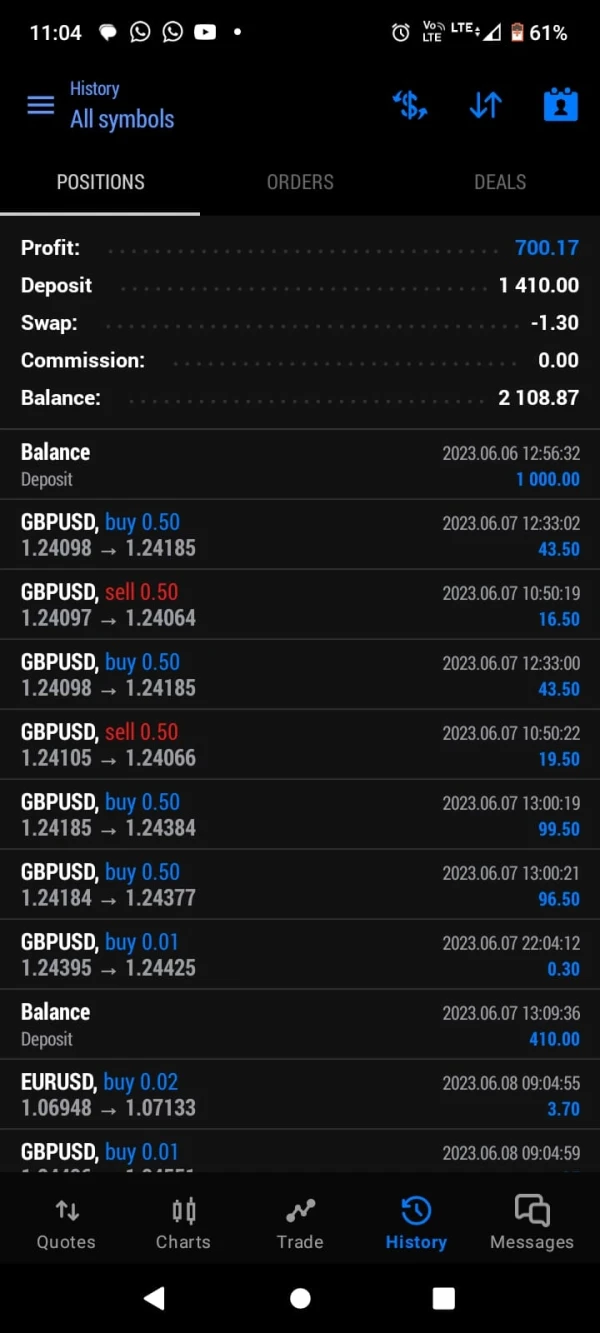The image size is (600, 1333).
Task: Go to the Android home screen
Action: (x=300, y=1298)
